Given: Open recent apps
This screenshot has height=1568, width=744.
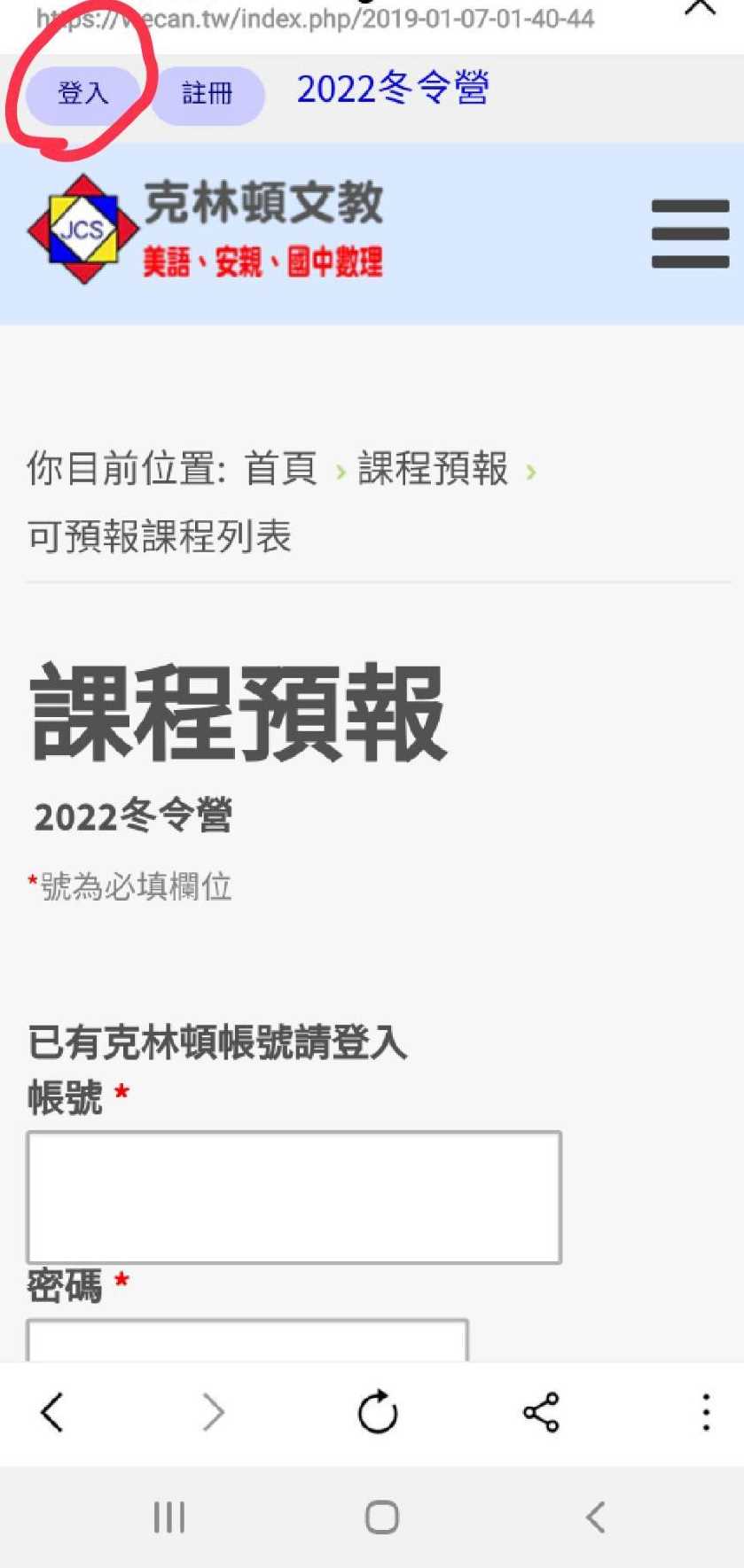Looking at the screenshot, I should point(168,1517).
